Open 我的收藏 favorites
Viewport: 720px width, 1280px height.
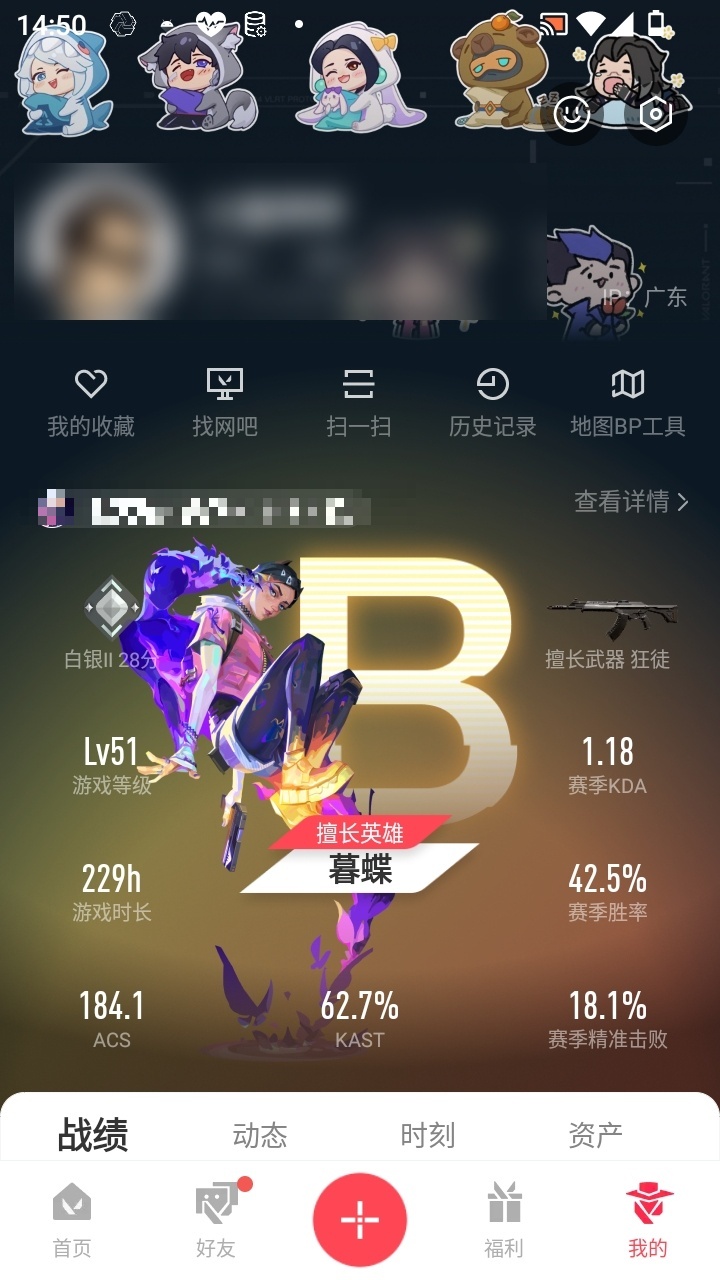(91, 403)
